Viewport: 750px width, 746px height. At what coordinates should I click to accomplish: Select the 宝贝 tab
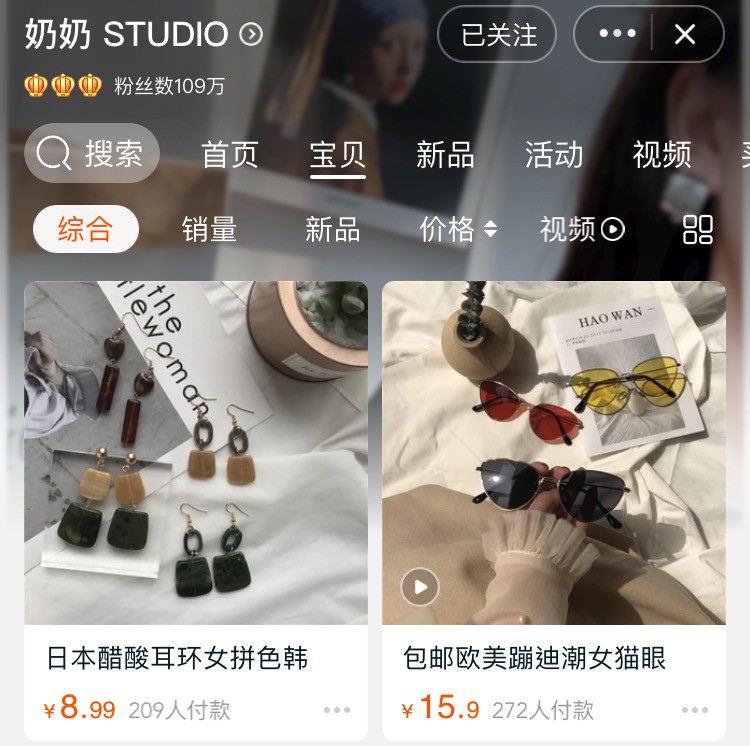coord(338,155)
